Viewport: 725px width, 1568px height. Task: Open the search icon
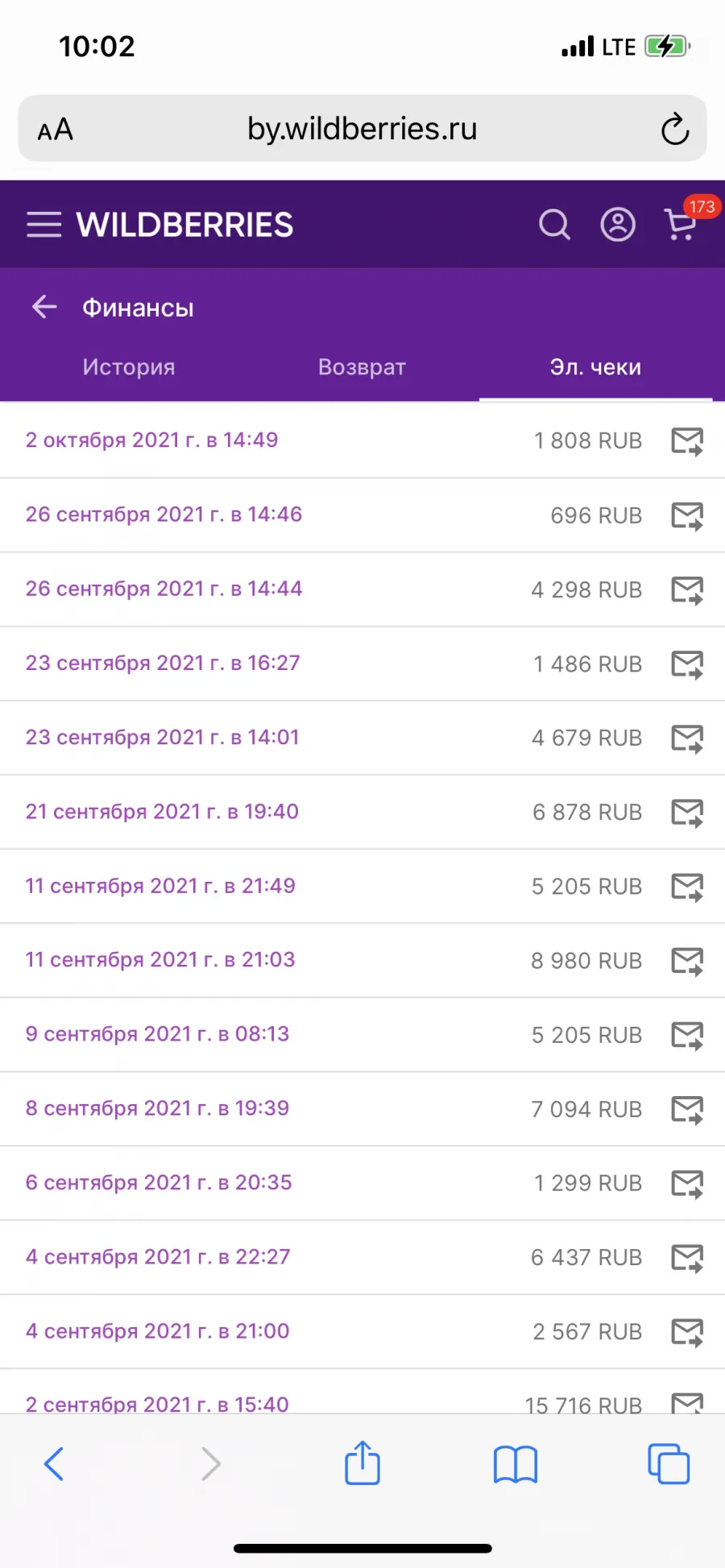(x=554, y=225)
